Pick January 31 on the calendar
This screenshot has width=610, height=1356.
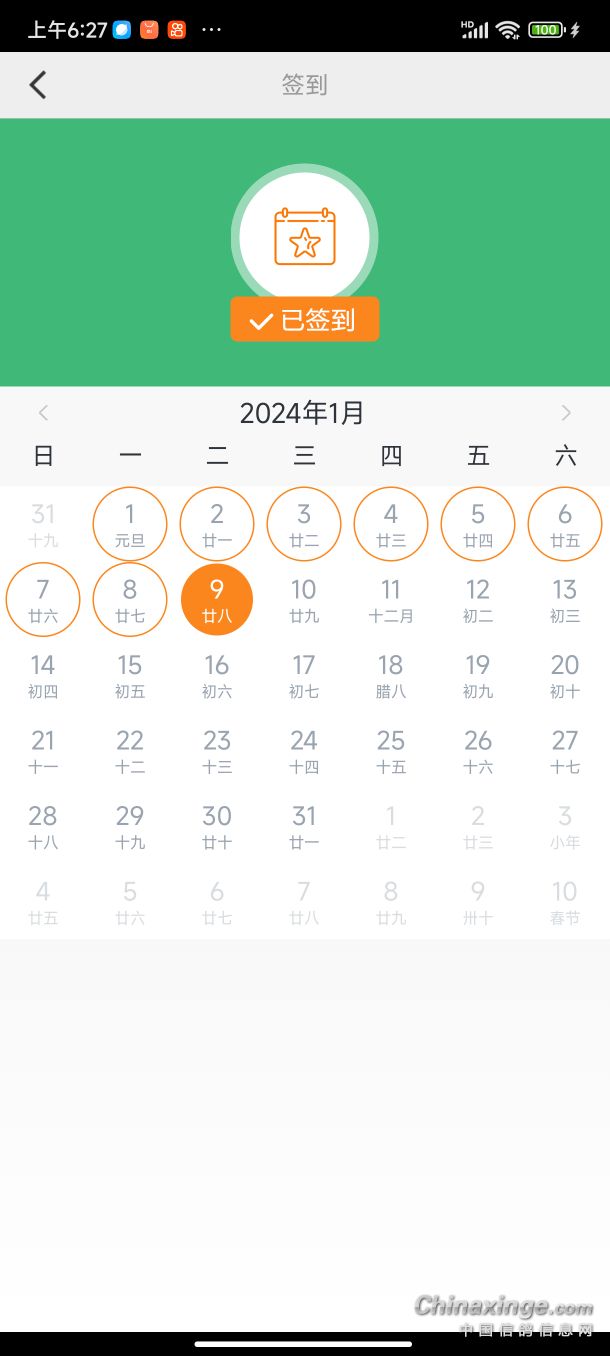304,826
